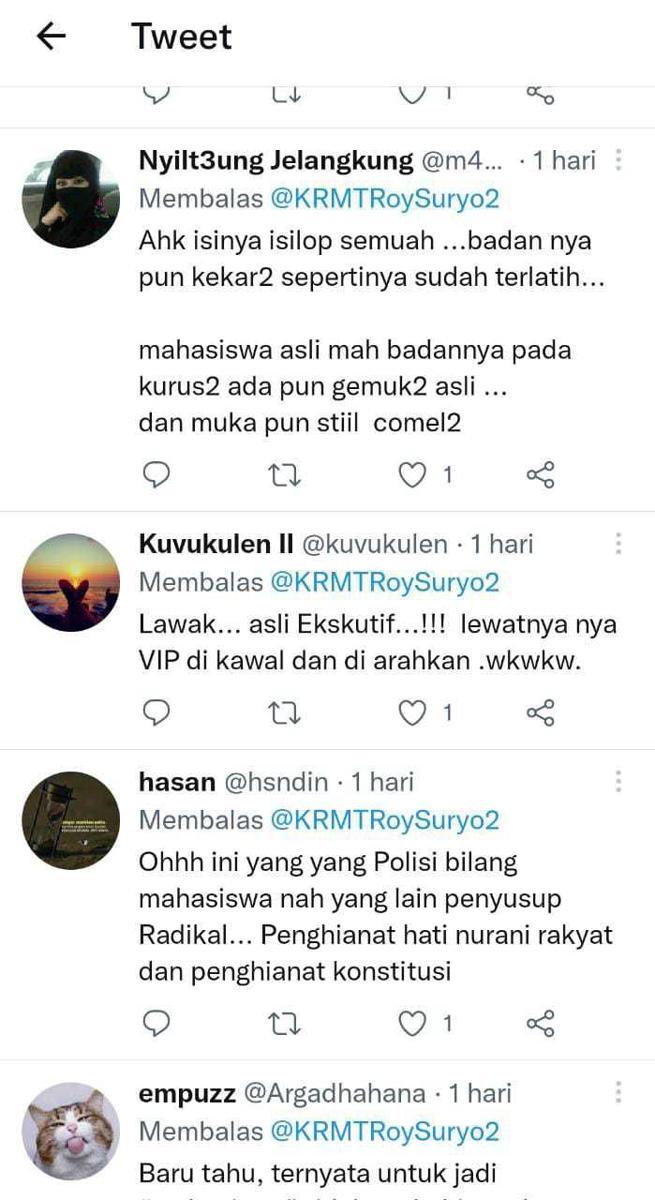Share Nyilt3ung Jelangkung's tweet
This screenshot has height=1200, width=655.
coord(540,475)
